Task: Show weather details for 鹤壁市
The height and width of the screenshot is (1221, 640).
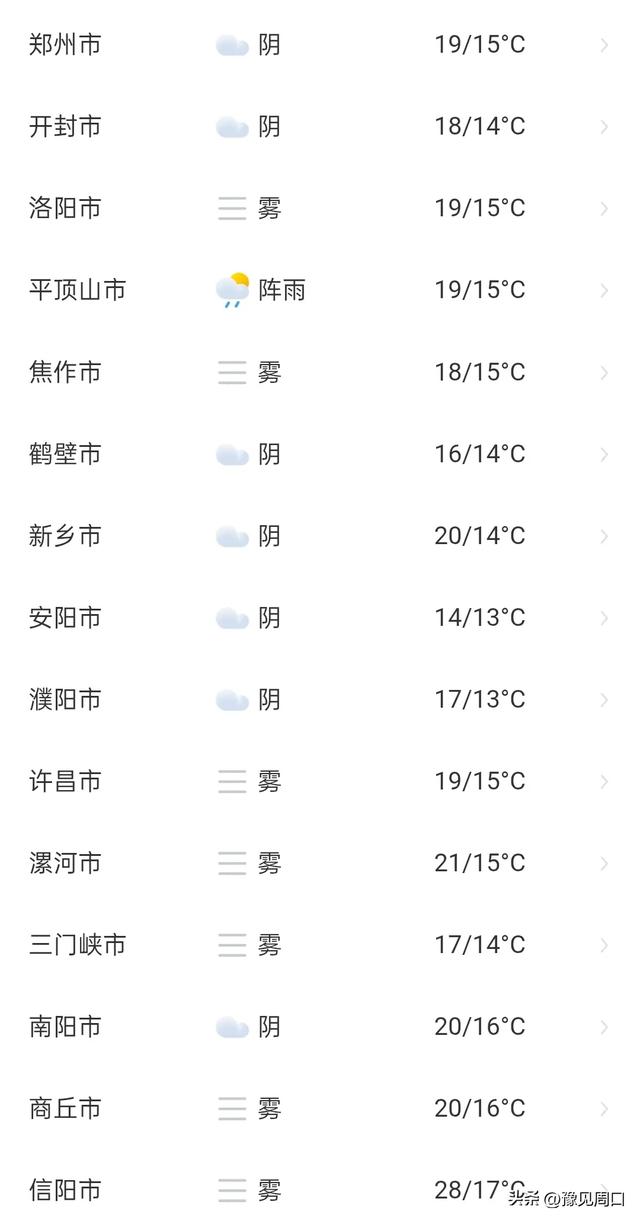Action: [320, 455]
